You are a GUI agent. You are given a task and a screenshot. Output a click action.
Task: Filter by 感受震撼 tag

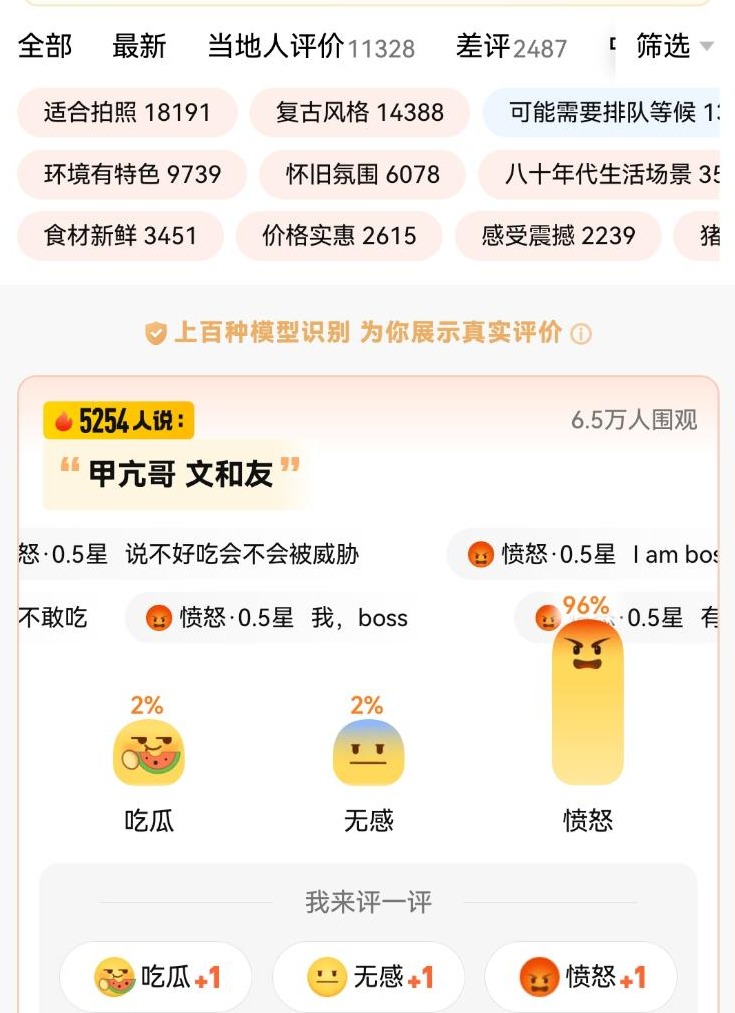click(558, 236)
